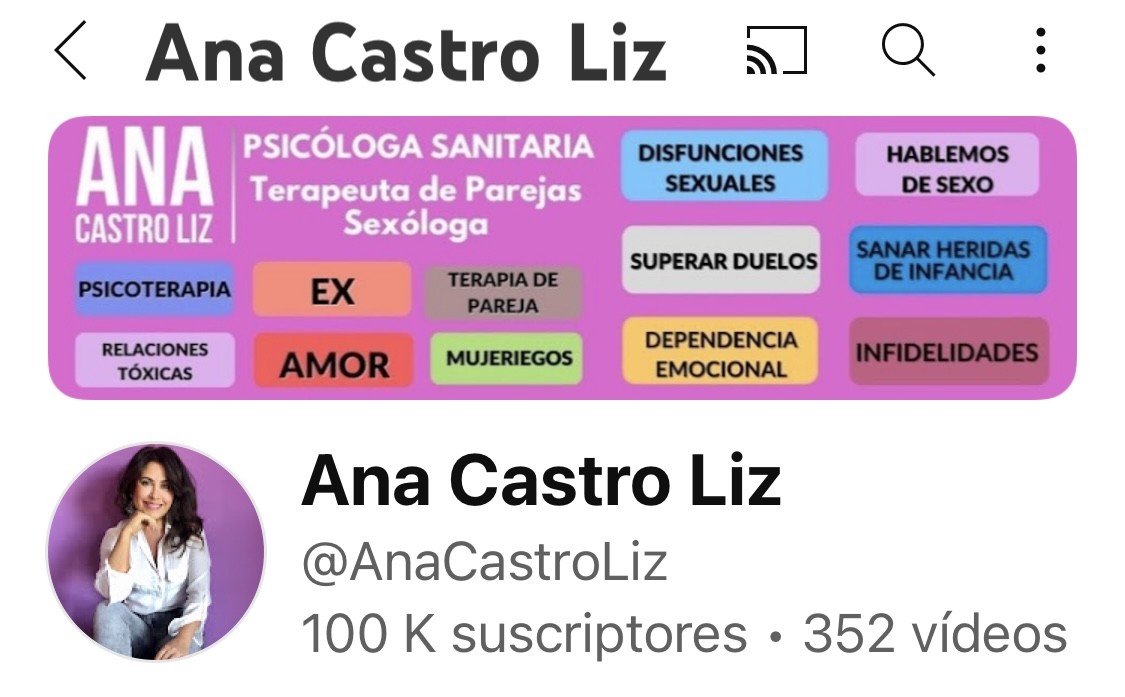
Task: Open the cast to device icon
Action: tap(776, 51)
